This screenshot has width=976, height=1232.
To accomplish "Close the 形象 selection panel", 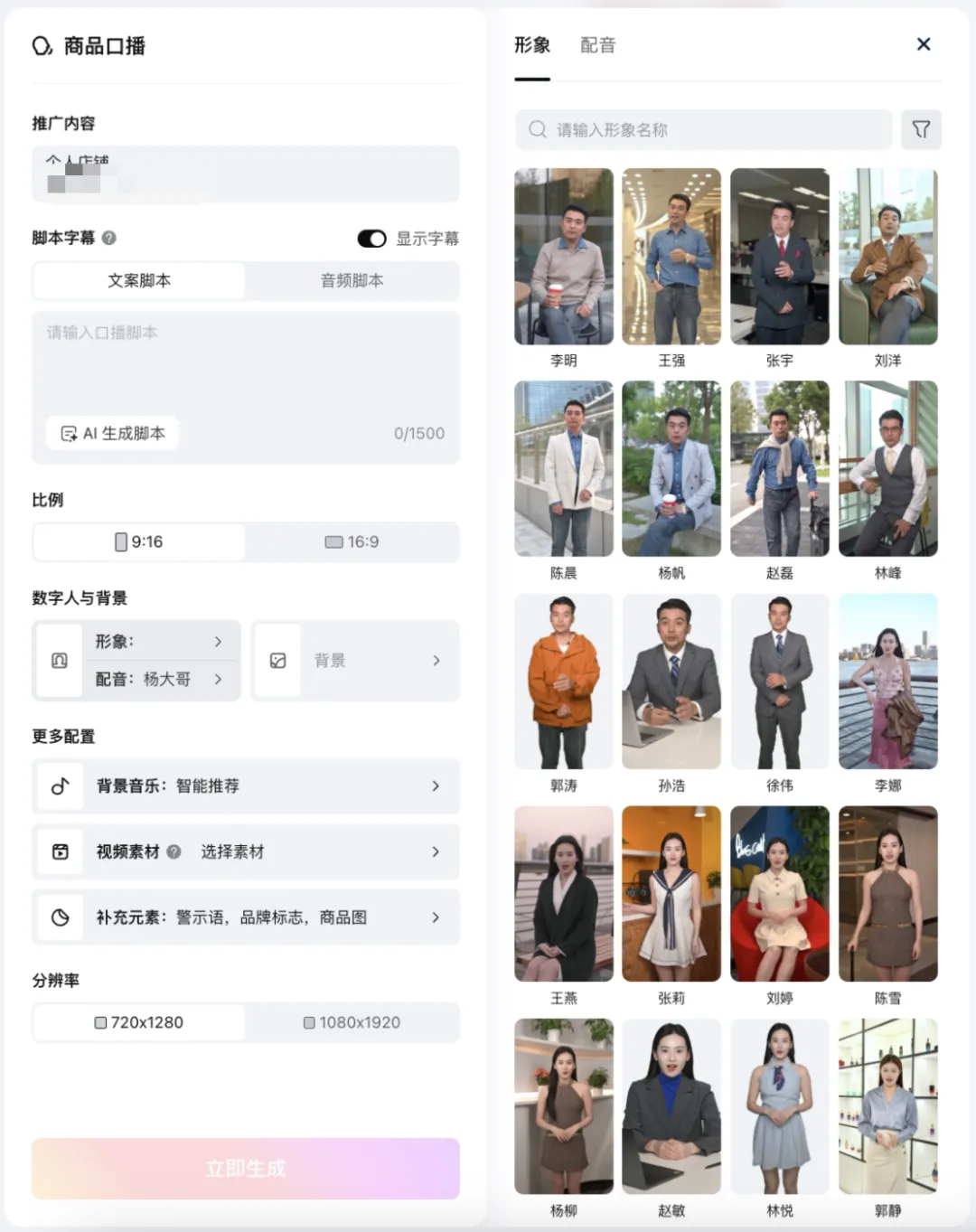I will (923, 44).
